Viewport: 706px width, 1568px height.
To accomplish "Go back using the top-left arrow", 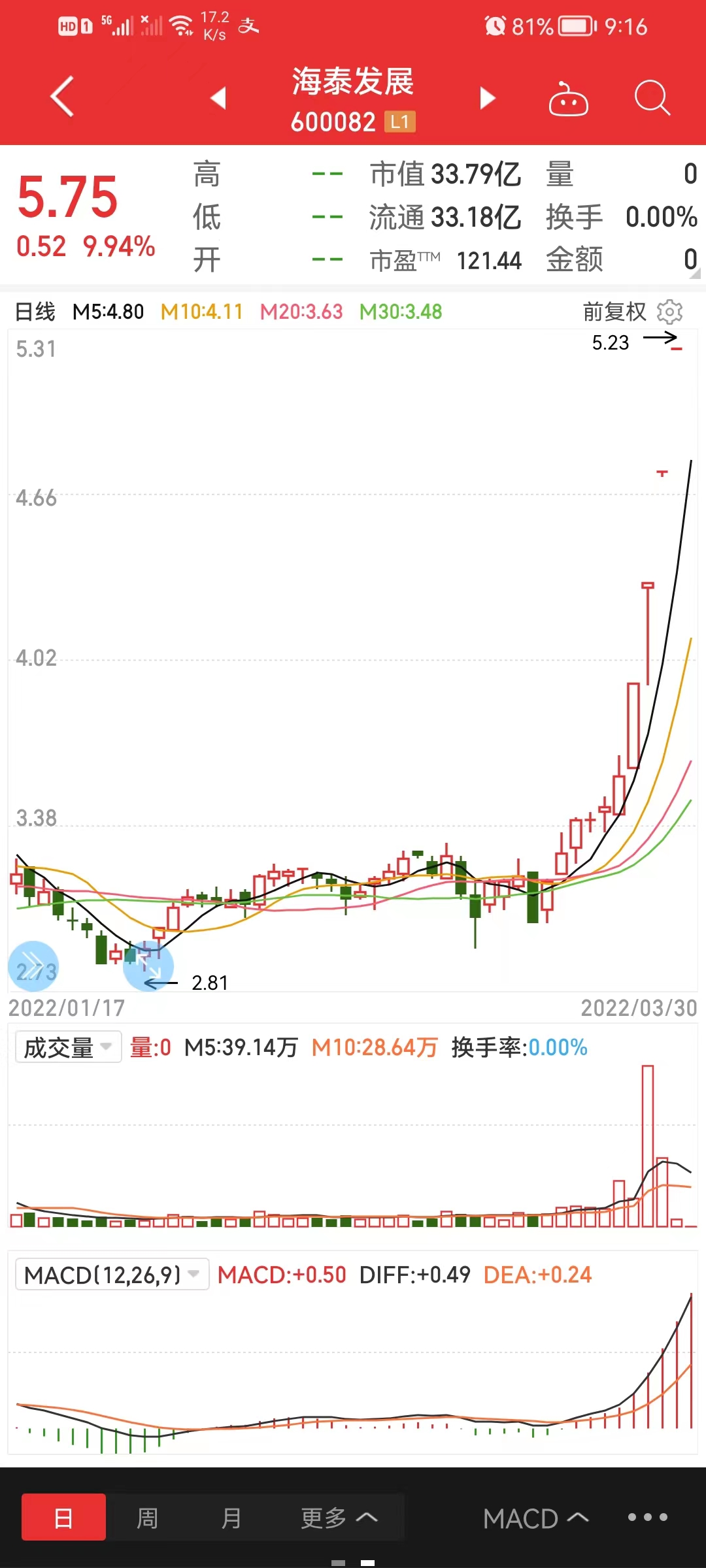I will 62,97.
